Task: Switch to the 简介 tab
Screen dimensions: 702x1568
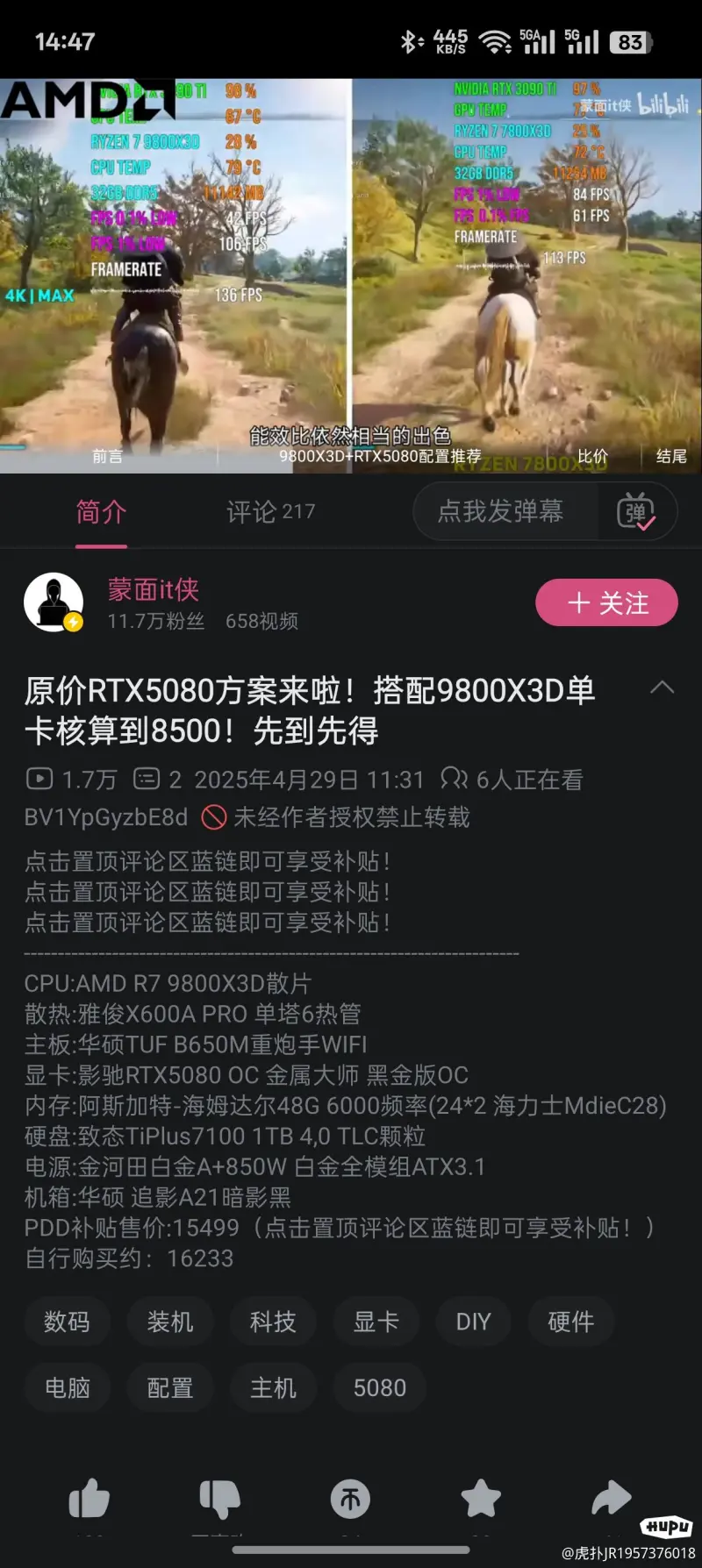Action: 101,512
